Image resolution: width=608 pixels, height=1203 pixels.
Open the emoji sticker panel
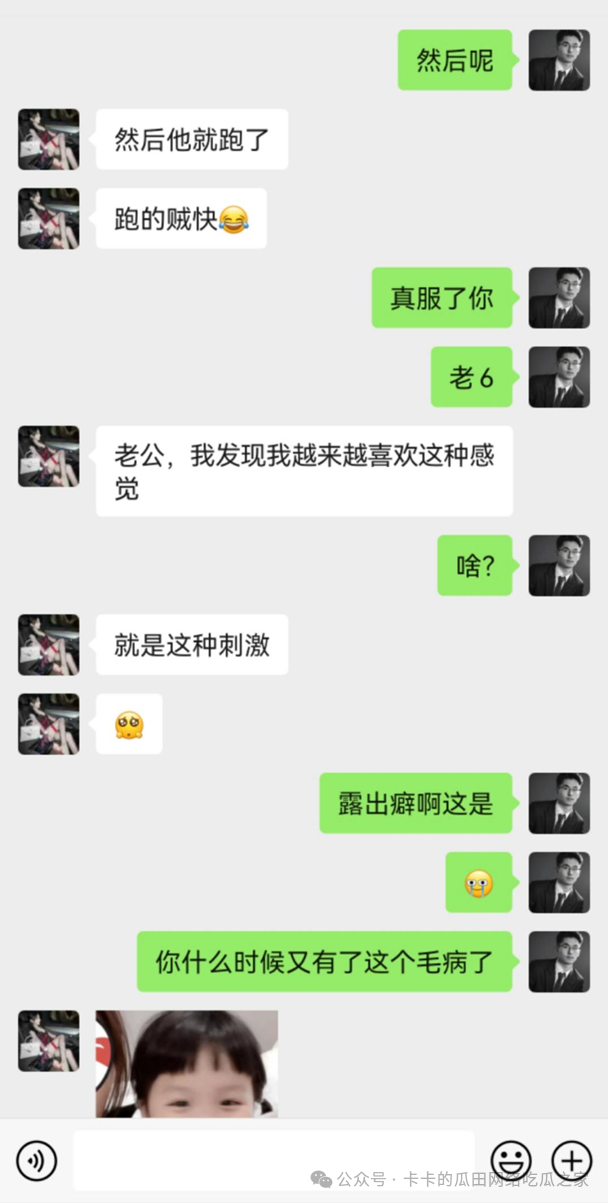tap(511, 1161)
